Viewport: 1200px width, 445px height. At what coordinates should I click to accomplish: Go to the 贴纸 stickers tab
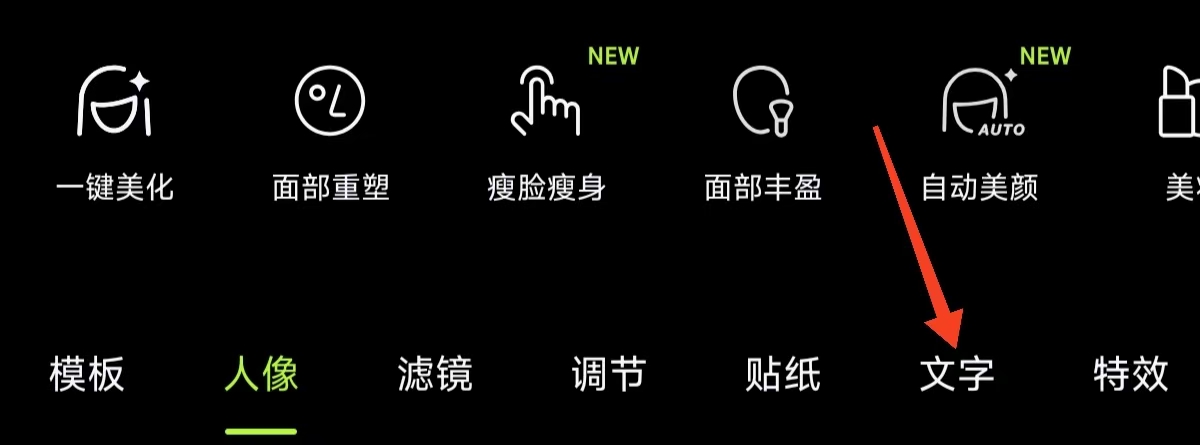coord(783,376)
